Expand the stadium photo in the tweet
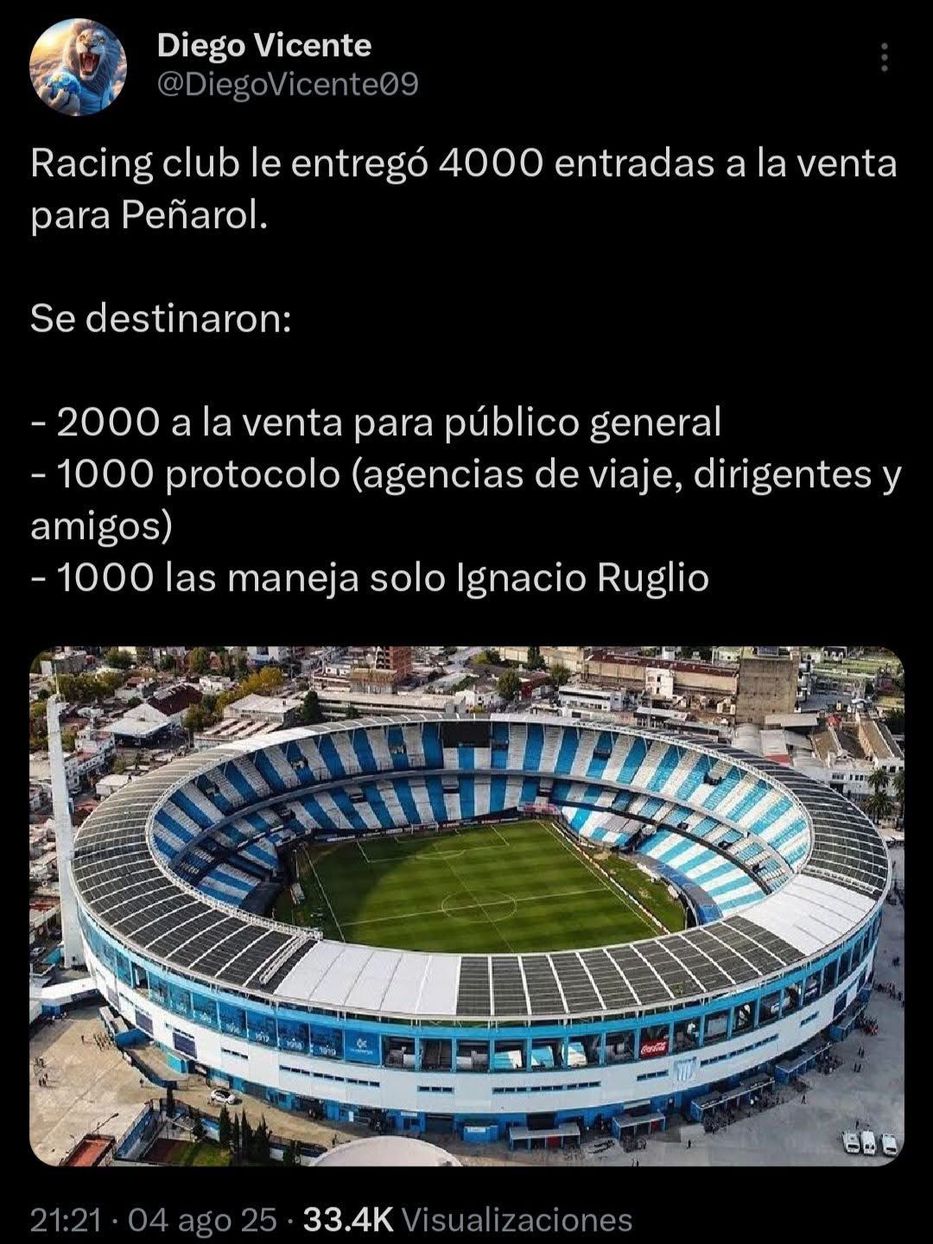Screen dimensions: 933x1244 click(x=466, y=906)
